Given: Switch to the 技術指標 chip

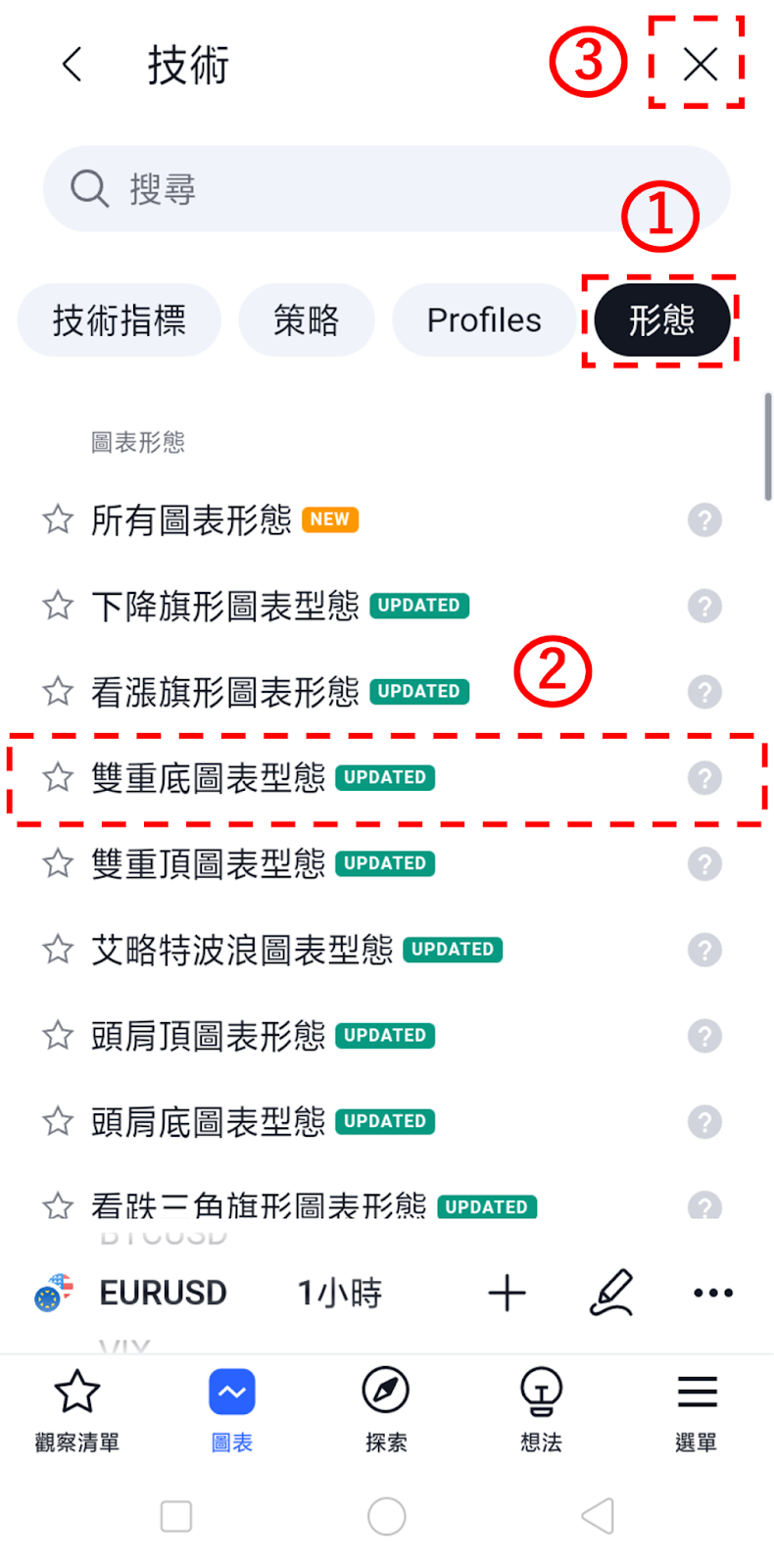Looking at the screenshot, I should pos(120,320).
